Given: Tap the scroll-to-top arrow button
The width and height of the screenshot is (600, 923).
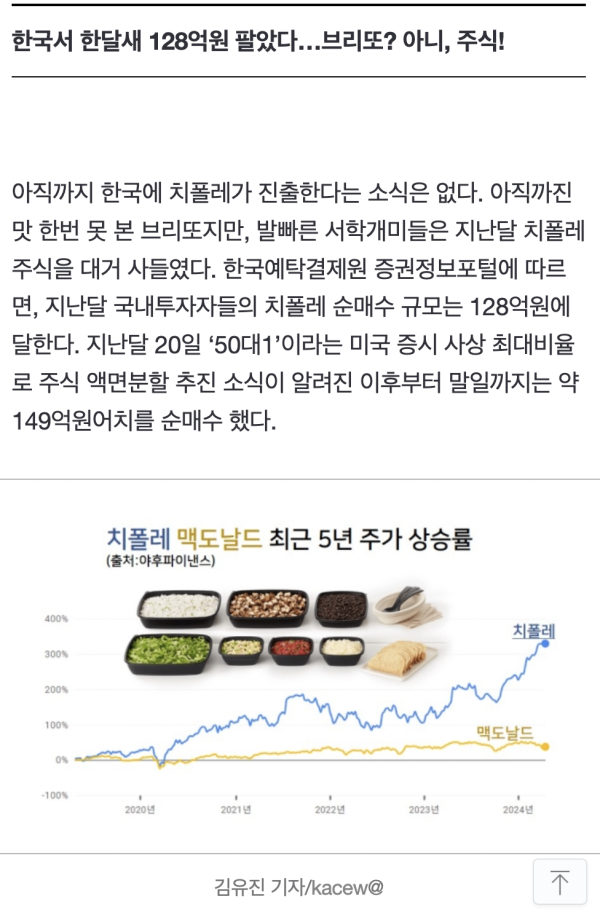Looking at the screenshot, I should point(560,883).
